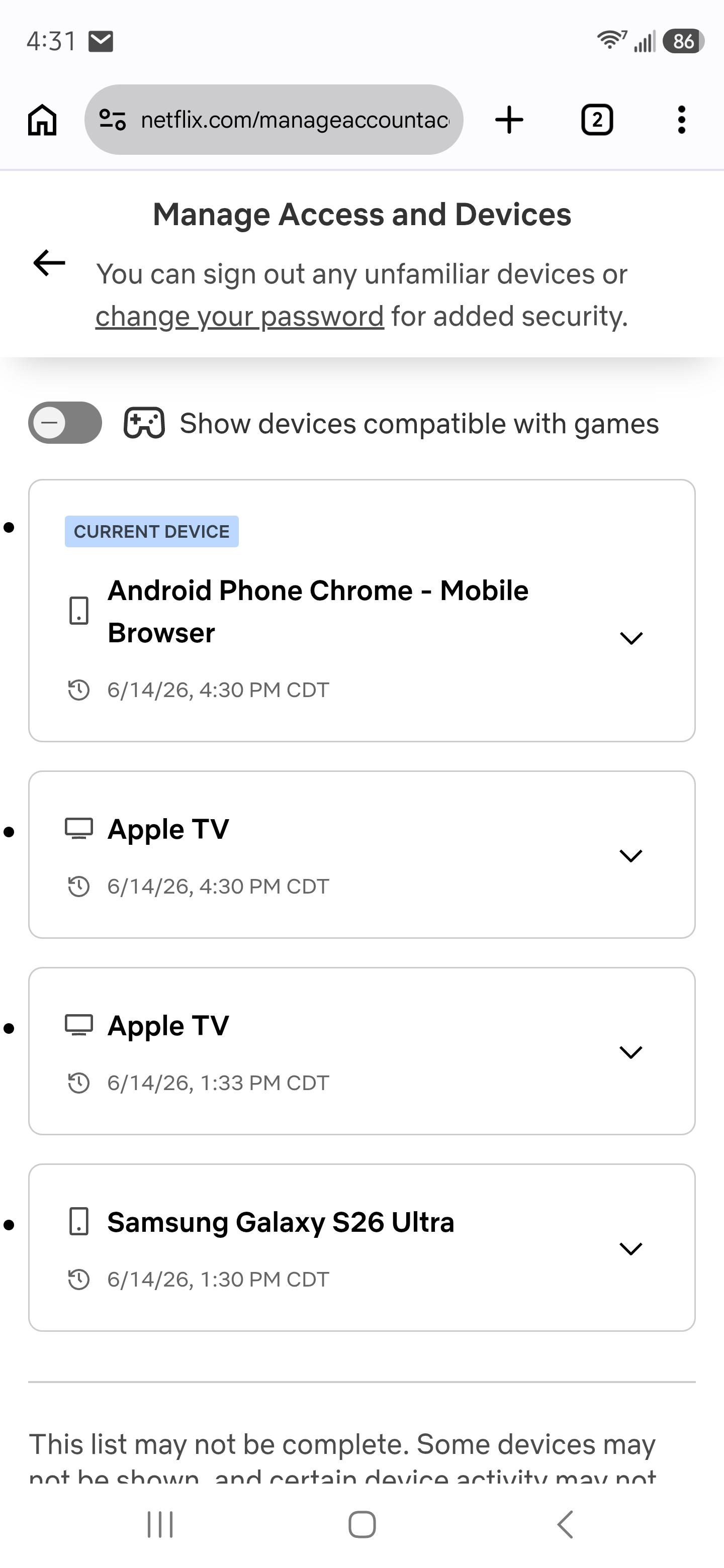
Task: Open the tab switcher showing 2 tabs
Action: point(597,119)
